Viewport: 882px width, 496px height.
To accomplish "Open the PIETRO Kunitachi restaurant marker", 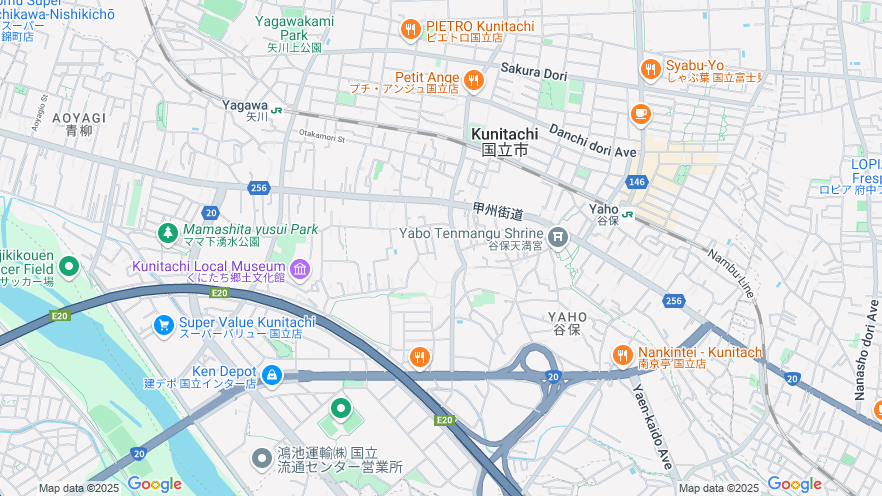I will 410,30.
